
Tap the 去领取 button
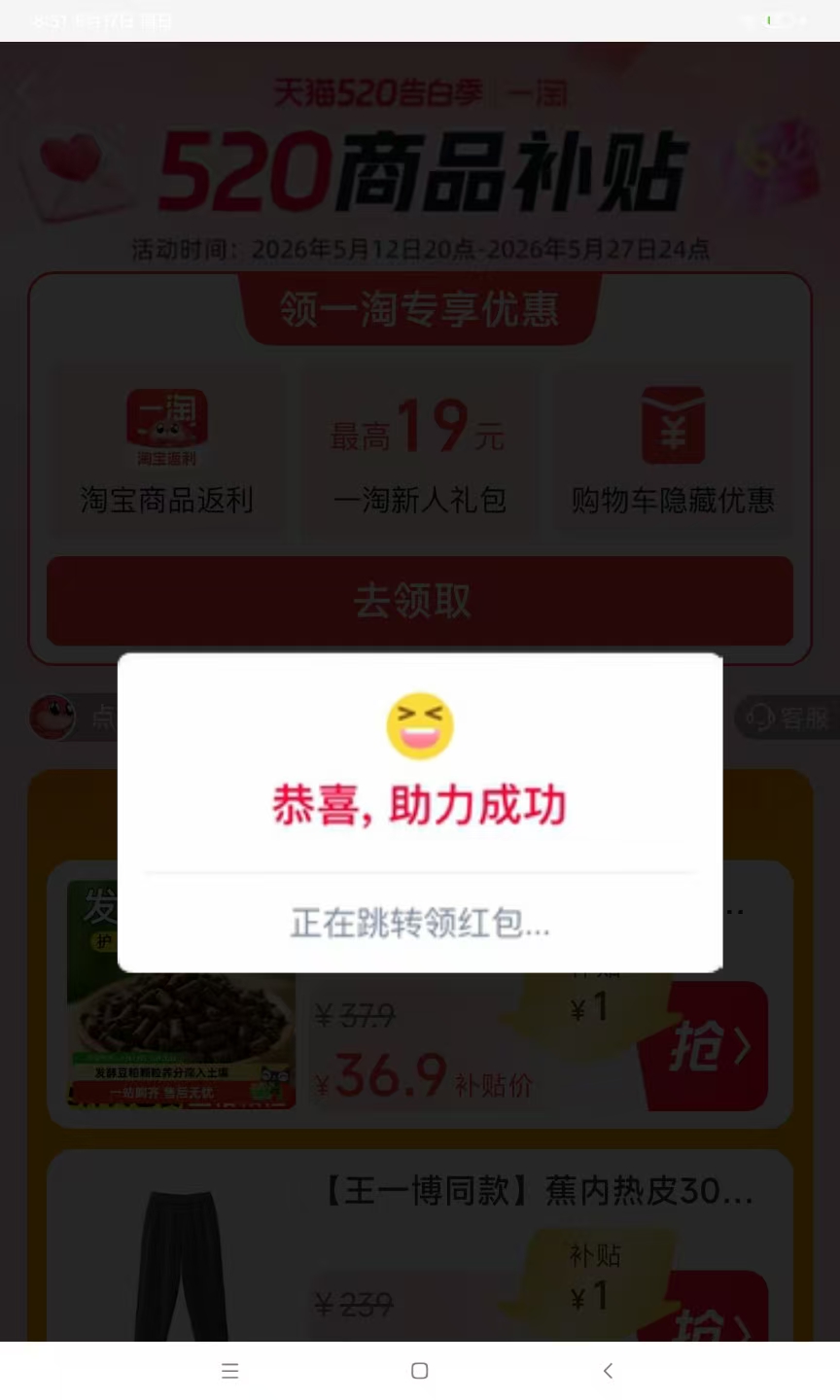click(x=420, y=601)
